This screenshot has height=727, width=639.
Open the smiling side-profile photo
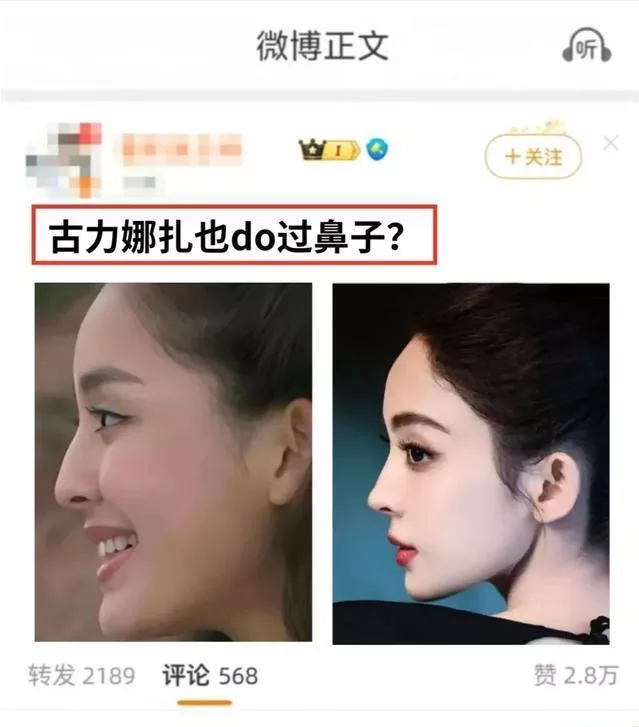point(173,462)
